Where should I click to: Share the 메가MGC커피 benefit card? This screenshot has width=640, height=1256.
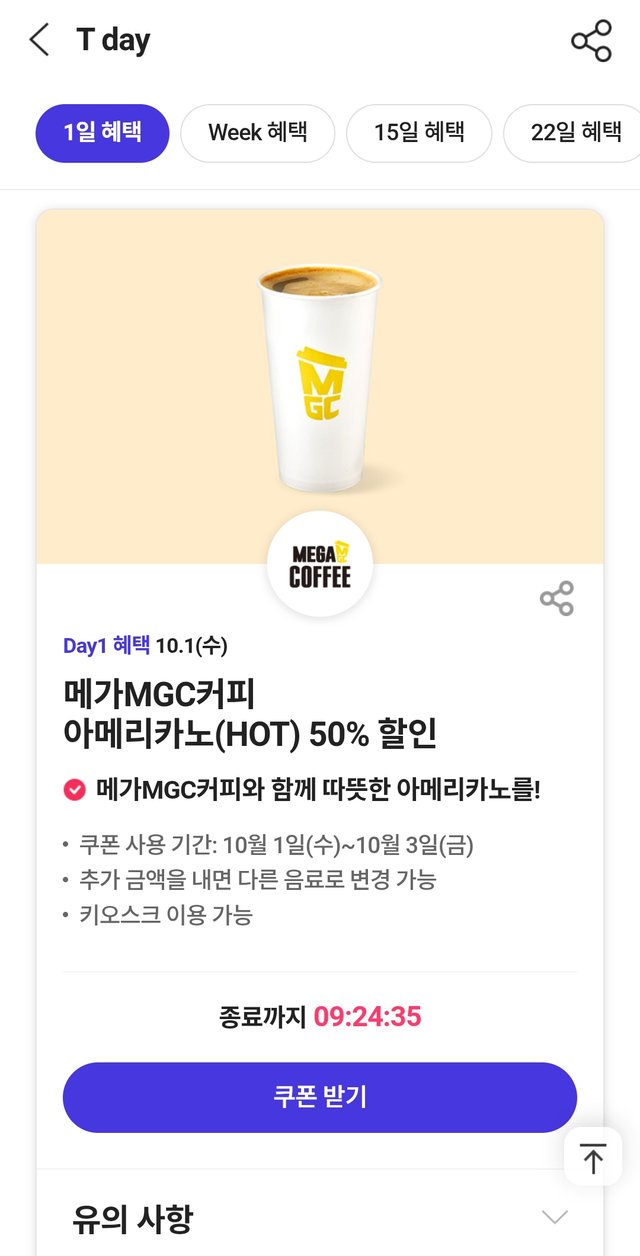pos(557,599)
